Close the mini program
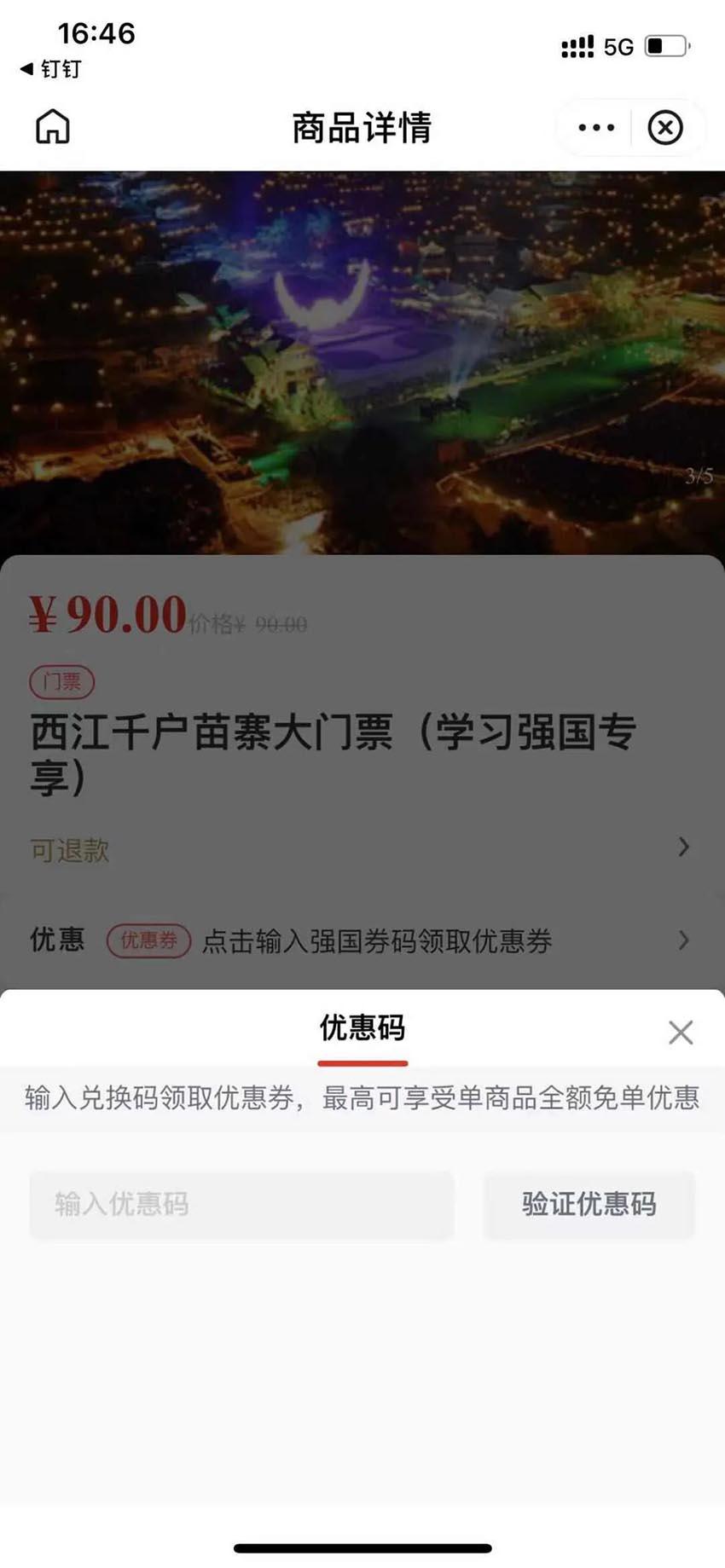Image resolution: width=725 pixels, height=1568 pixels. [665, 128]
